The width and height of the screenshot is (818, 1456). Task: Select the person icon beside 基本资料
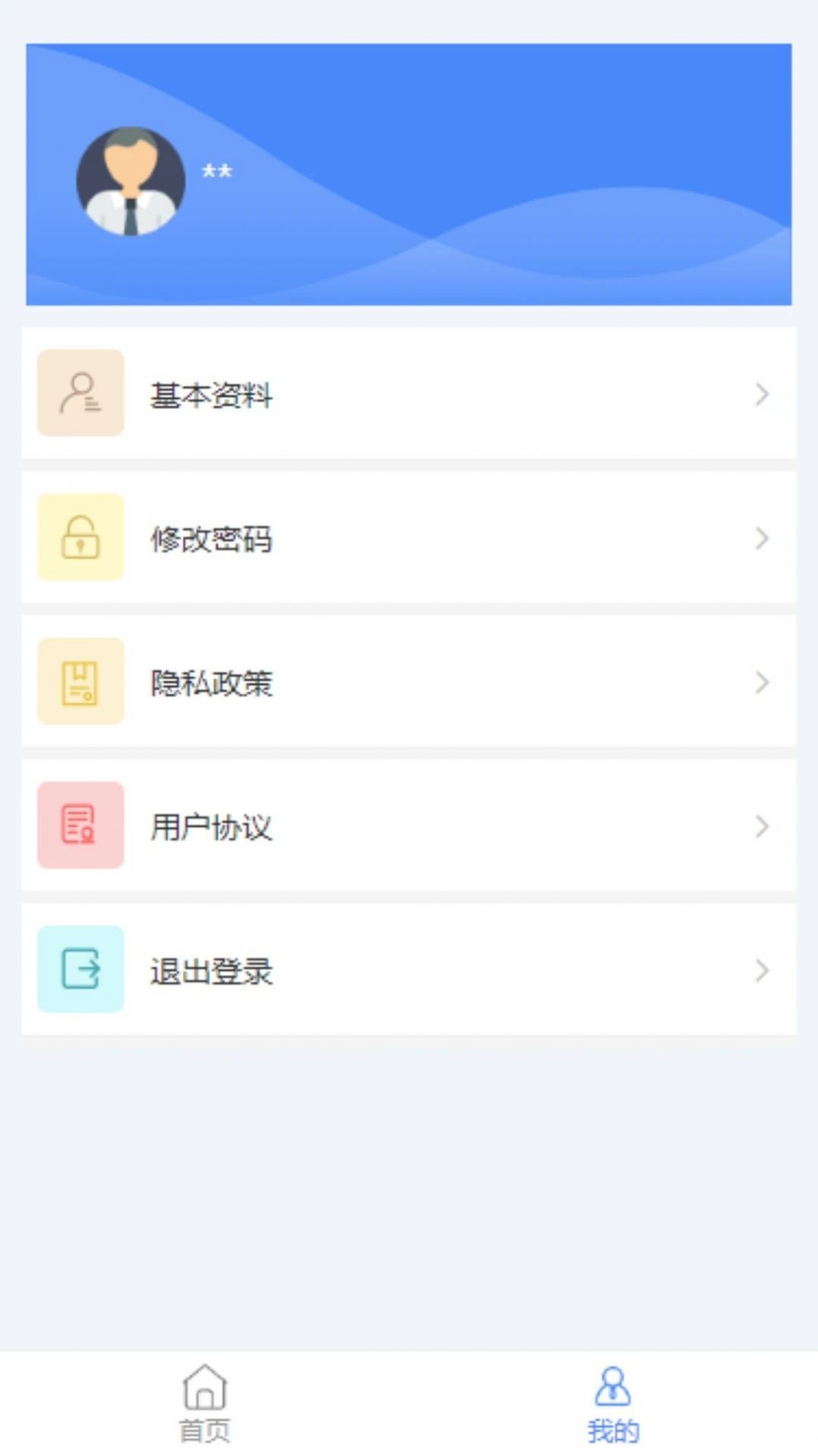(x=81, y=395)
